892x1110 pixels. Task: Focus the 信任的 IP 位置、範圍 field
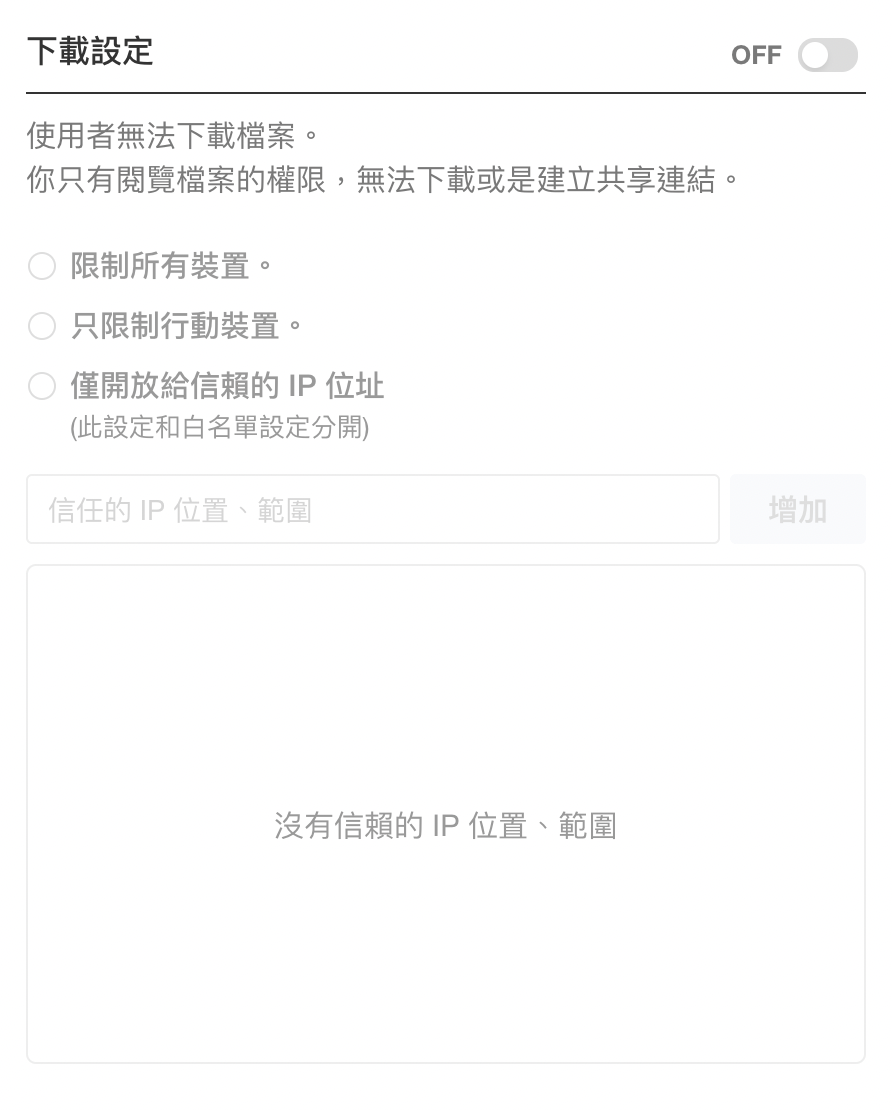click(372, 510)
